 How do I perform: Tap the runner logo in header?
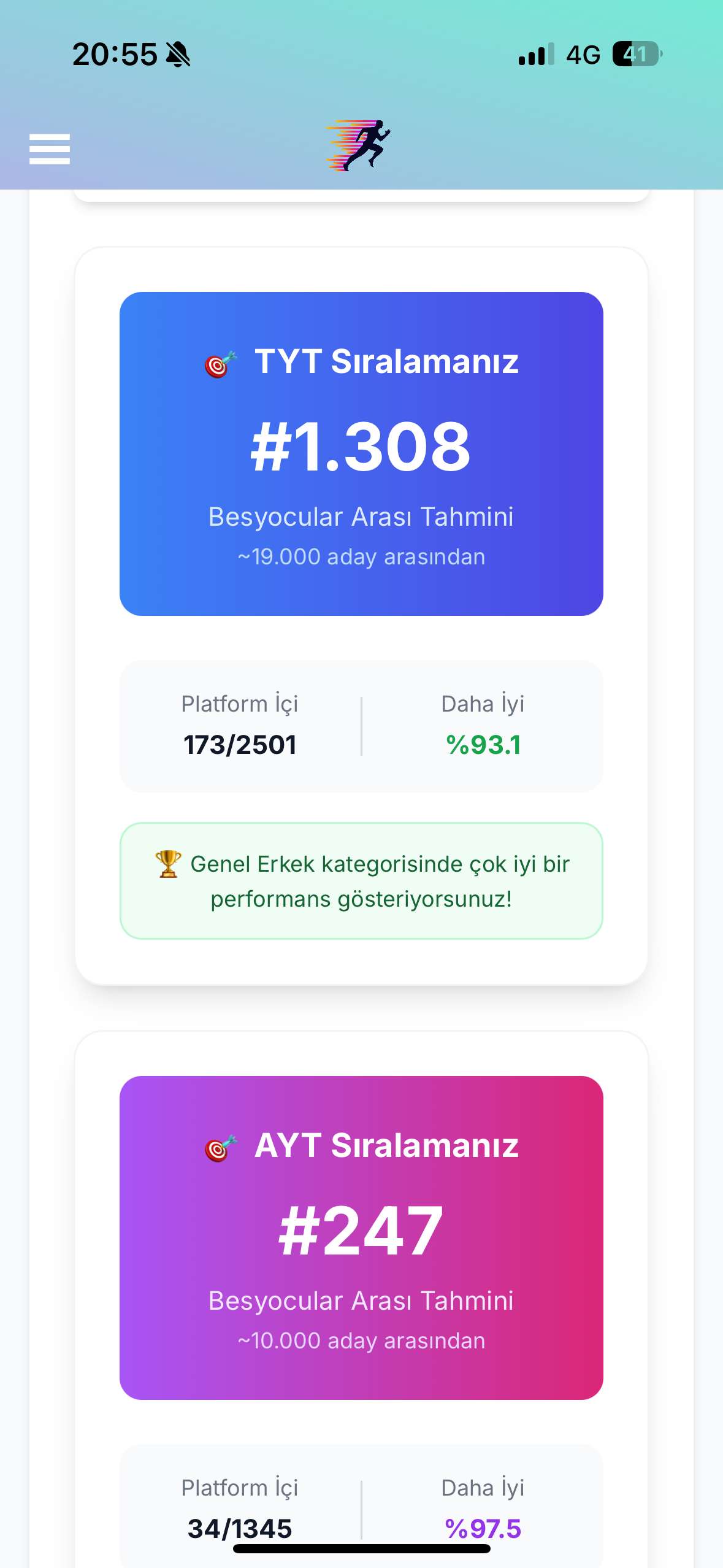tap(359, 145)
